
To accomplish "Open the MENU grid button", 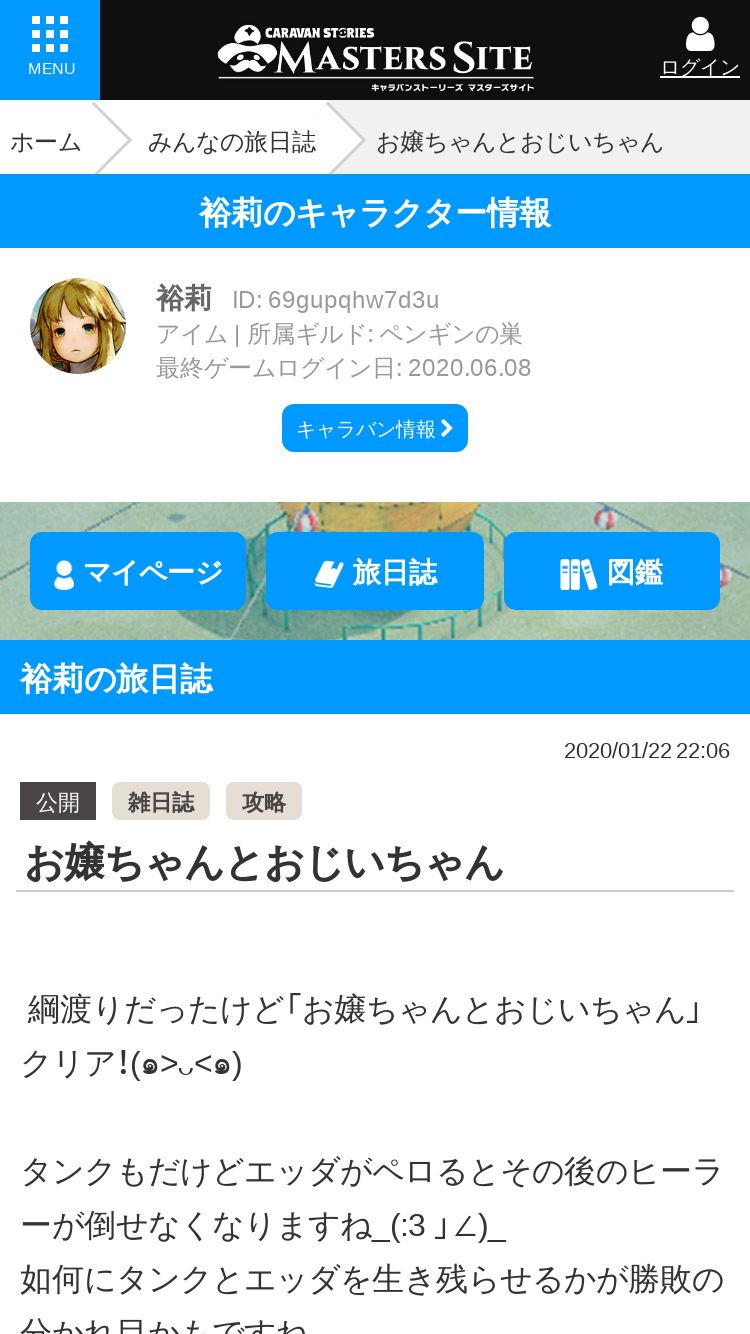I will click(50, 50).
